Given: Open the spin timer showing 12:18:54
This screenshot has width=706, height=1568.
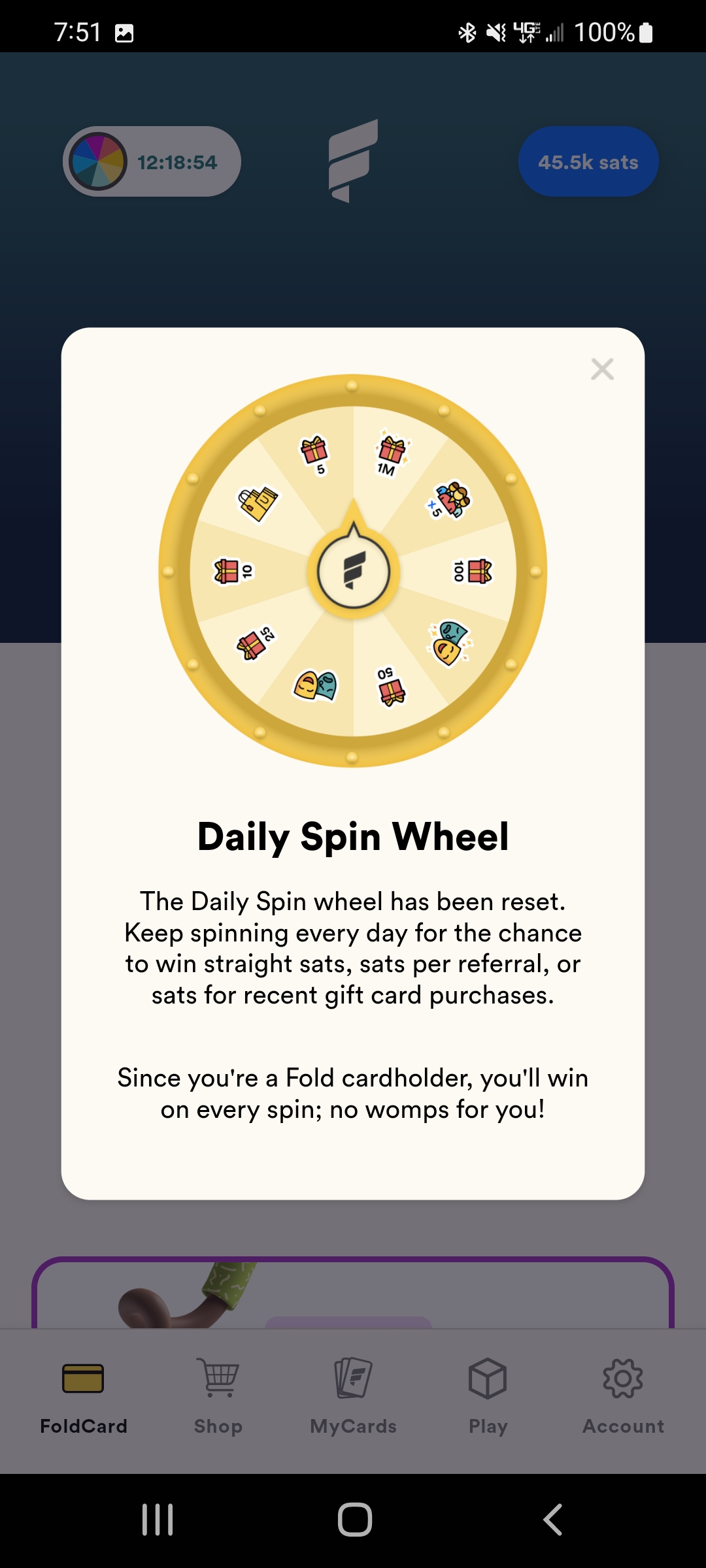Looking at the screenshot, I should tap(152, 161).
